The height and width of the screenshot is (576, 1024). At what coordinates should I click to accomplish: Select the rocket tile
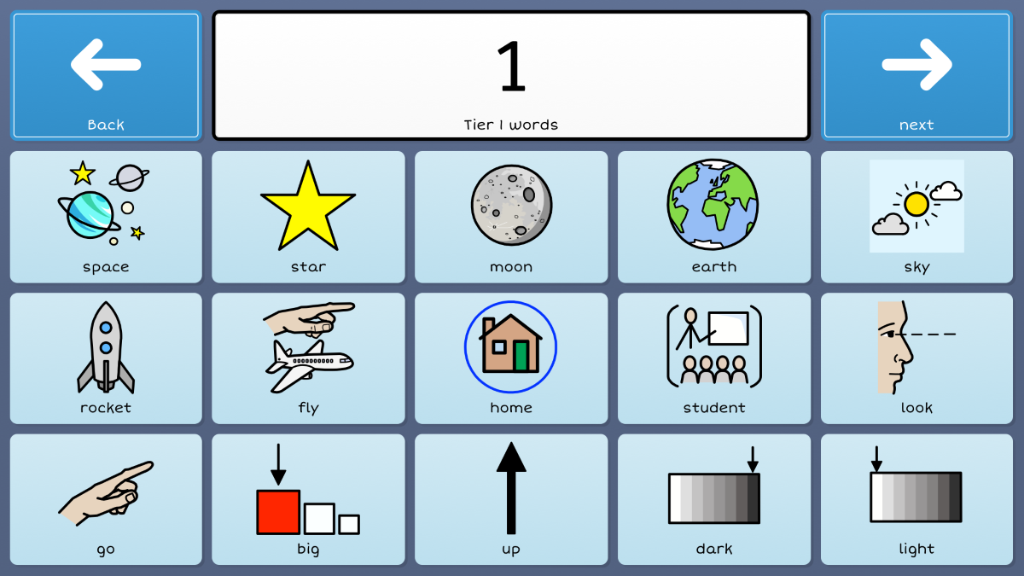106,359
